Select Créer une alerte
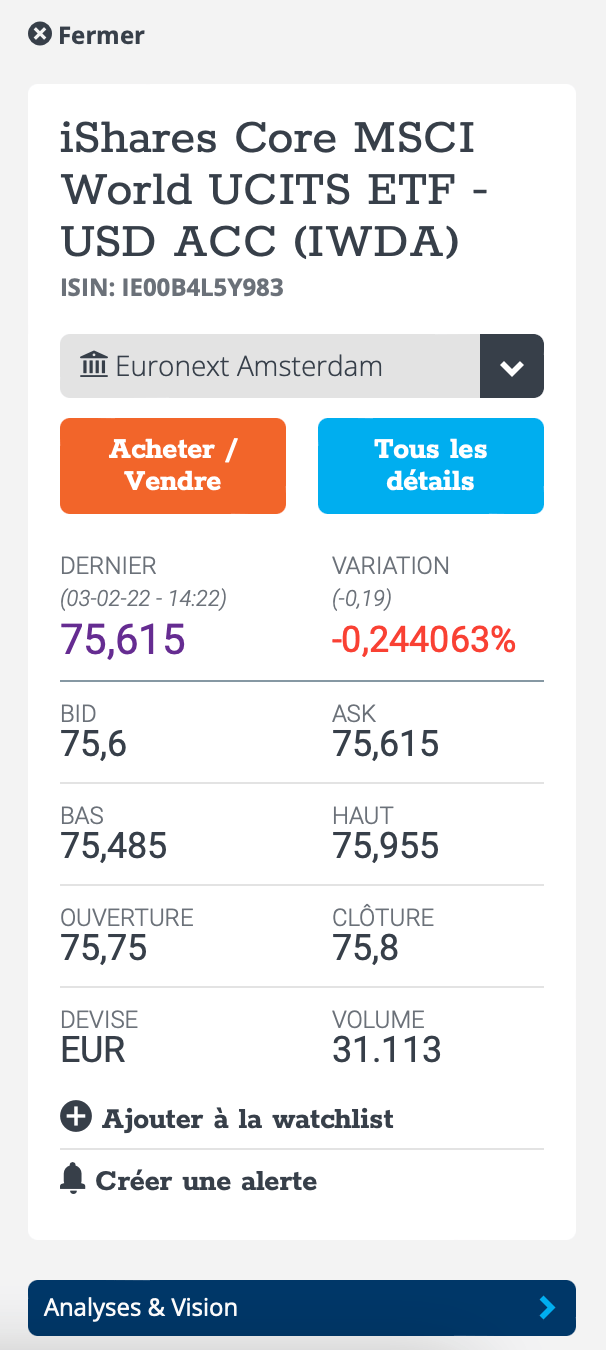 point(189,1181)
